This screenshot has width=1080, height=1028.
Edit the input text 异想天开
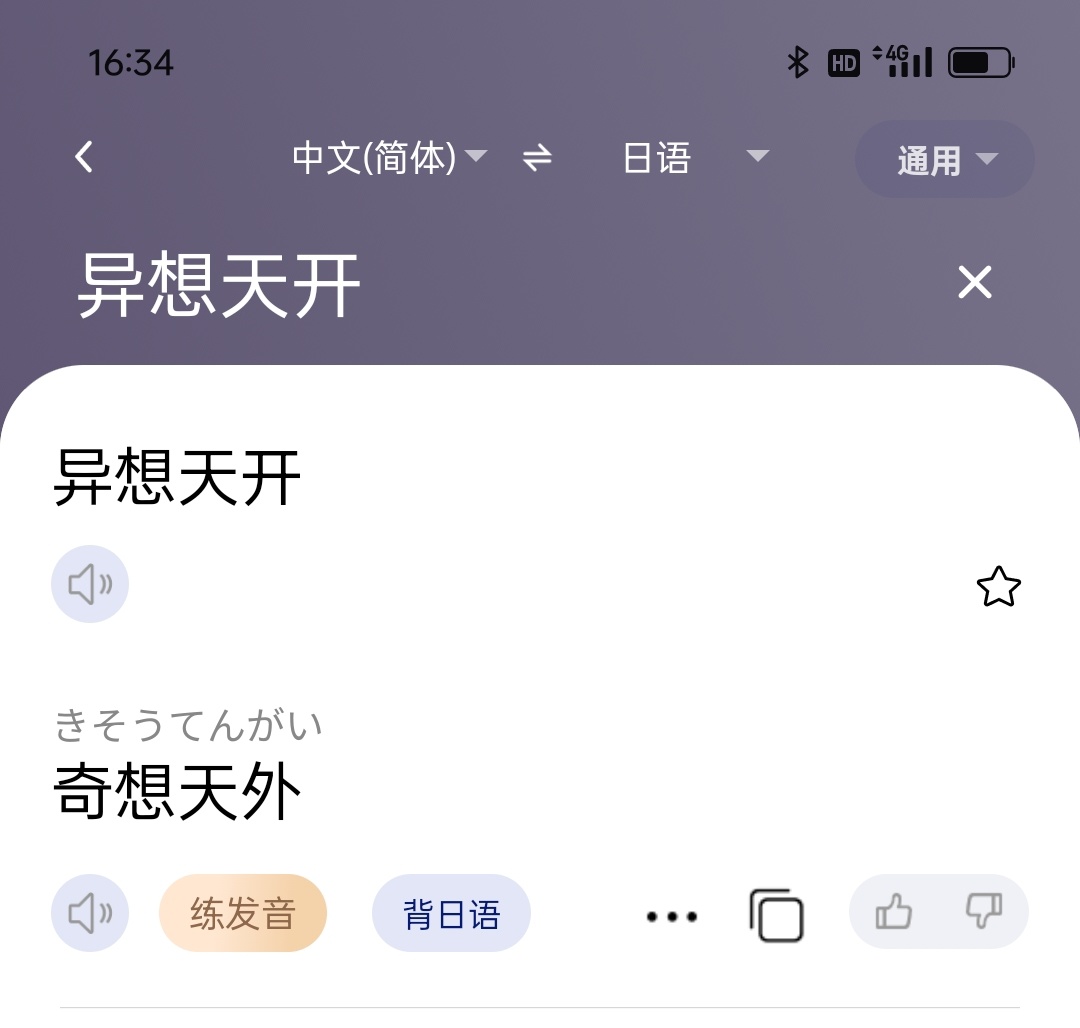click(x=220, y=285)
